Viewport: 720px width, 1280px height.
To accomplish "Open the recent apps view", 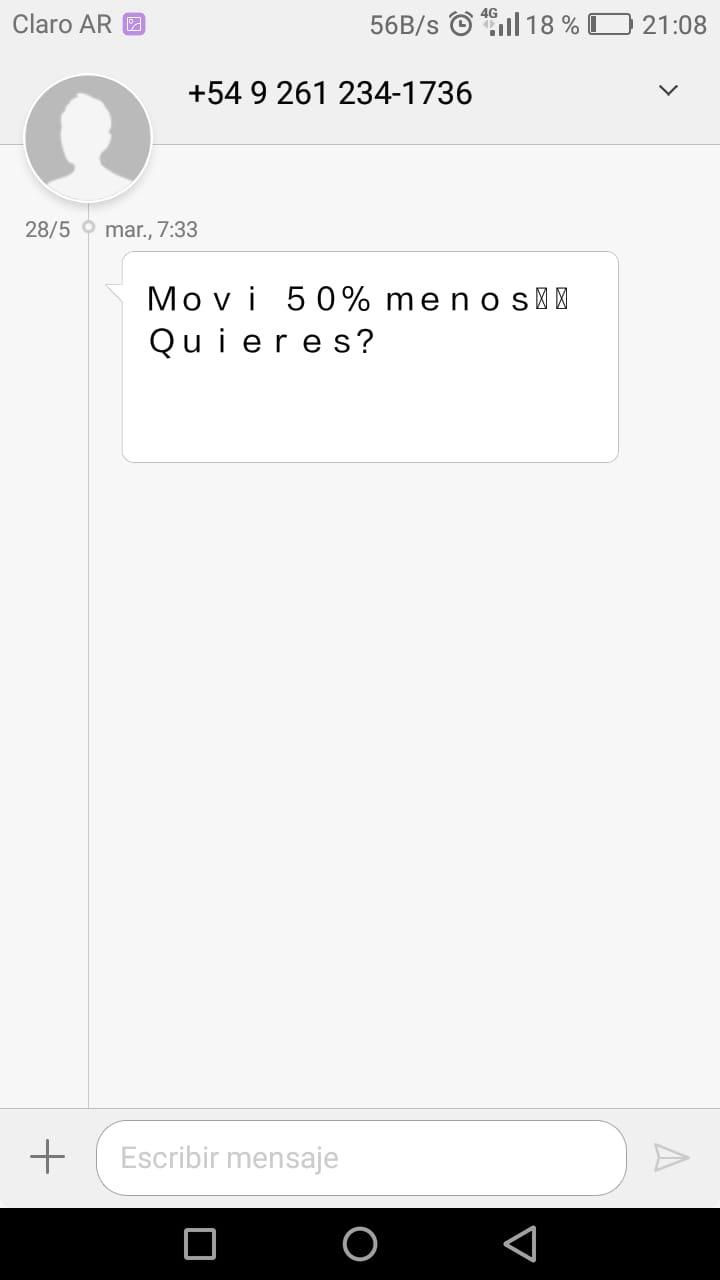I will pos(200,1244).
